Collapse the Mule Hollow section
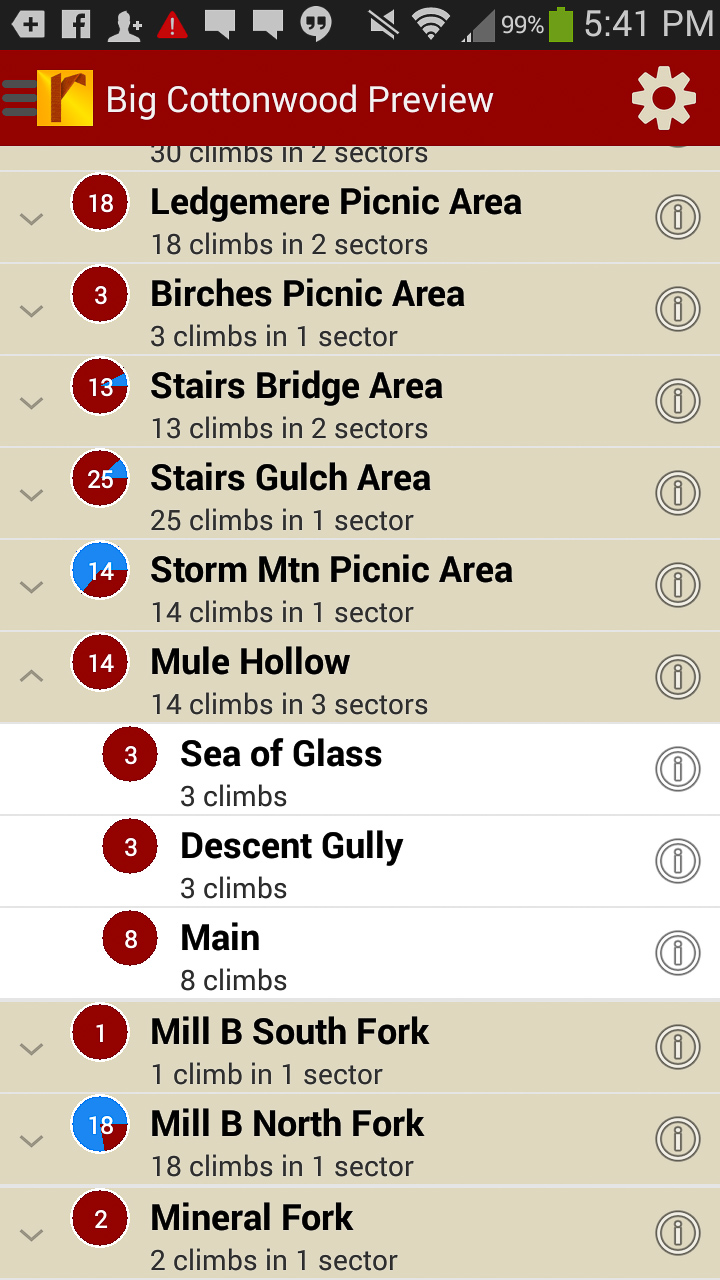 click(32, 677)
